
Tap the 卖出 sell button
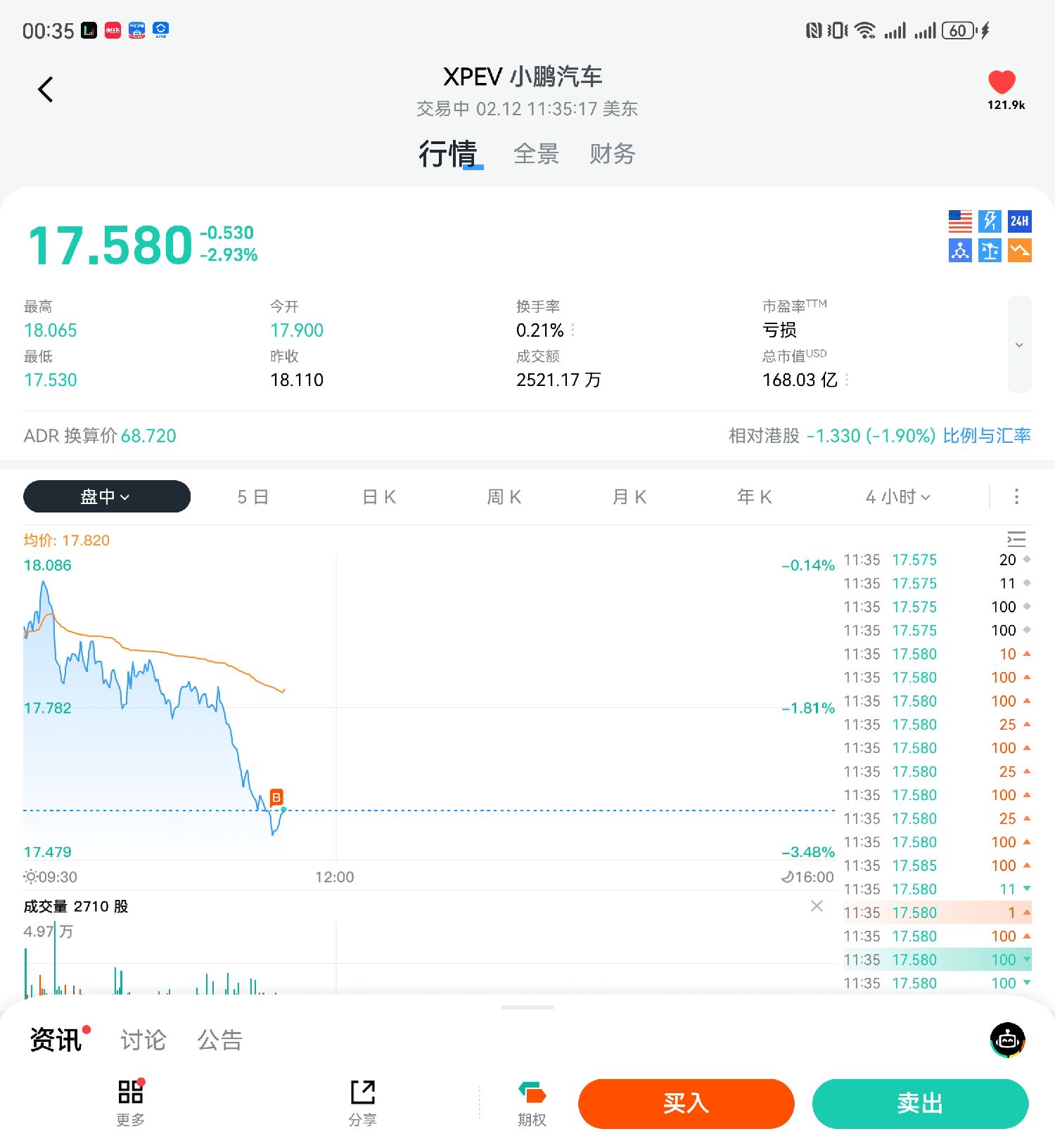(920, 1103)
